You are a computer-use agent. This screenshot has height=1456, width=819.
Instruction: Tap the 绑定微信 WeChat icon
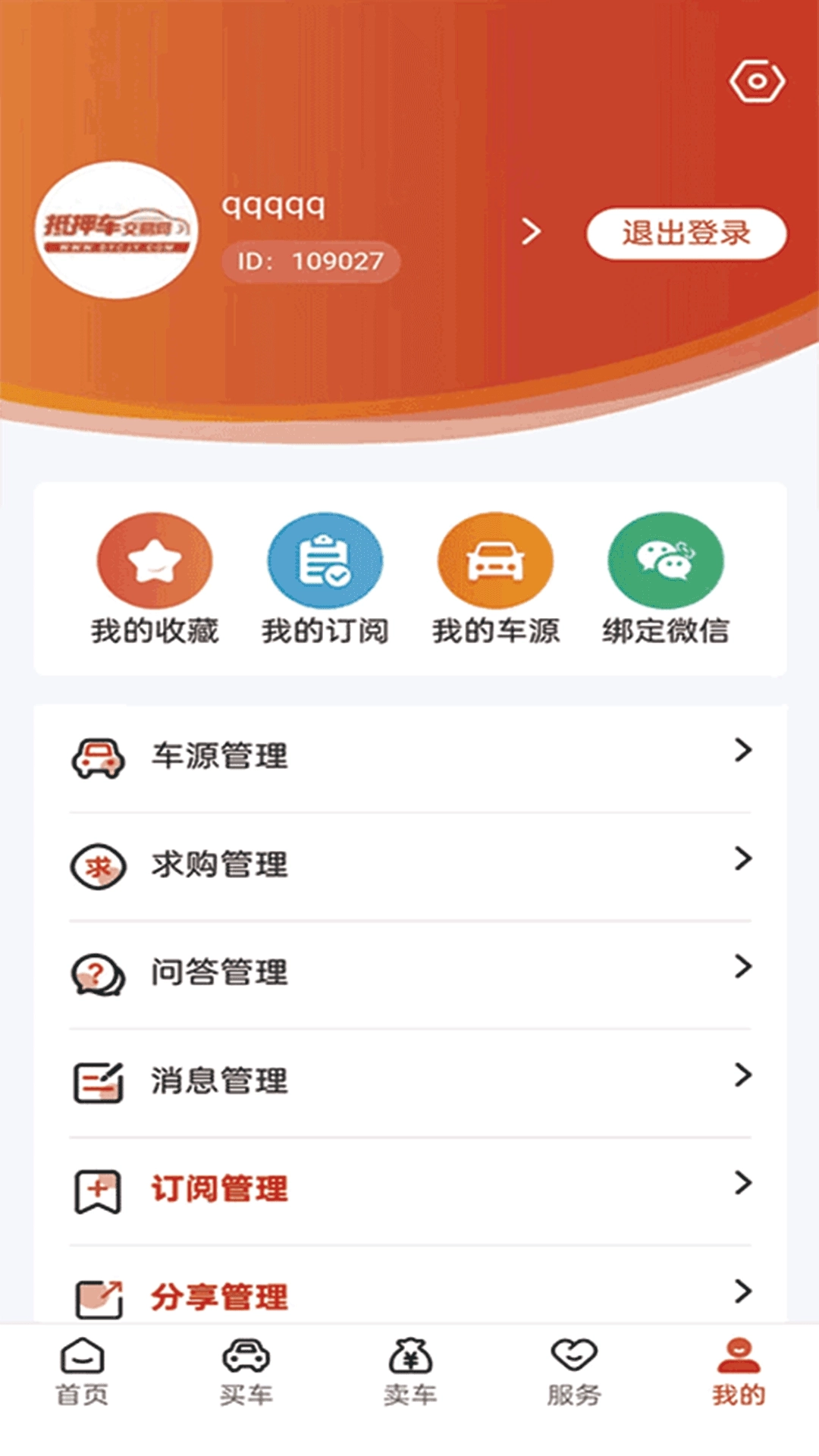coord(666,561)
